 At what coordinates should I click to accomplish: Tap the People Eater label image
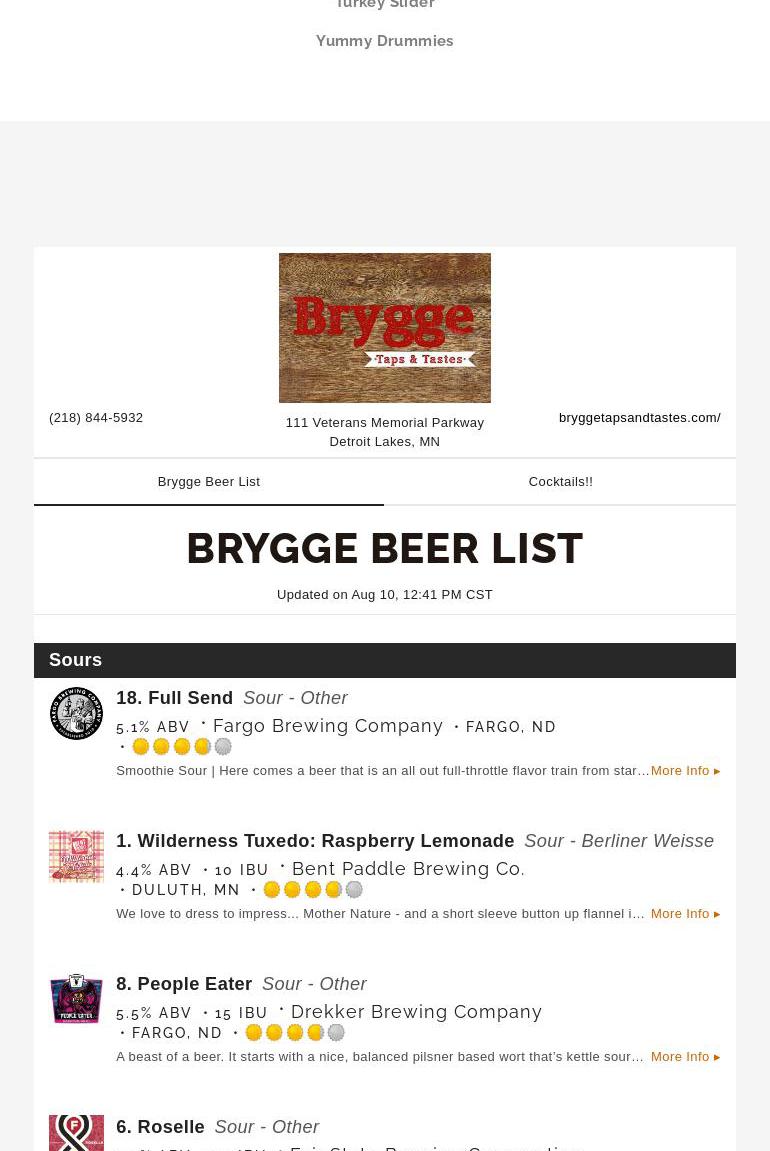[76, 999]
